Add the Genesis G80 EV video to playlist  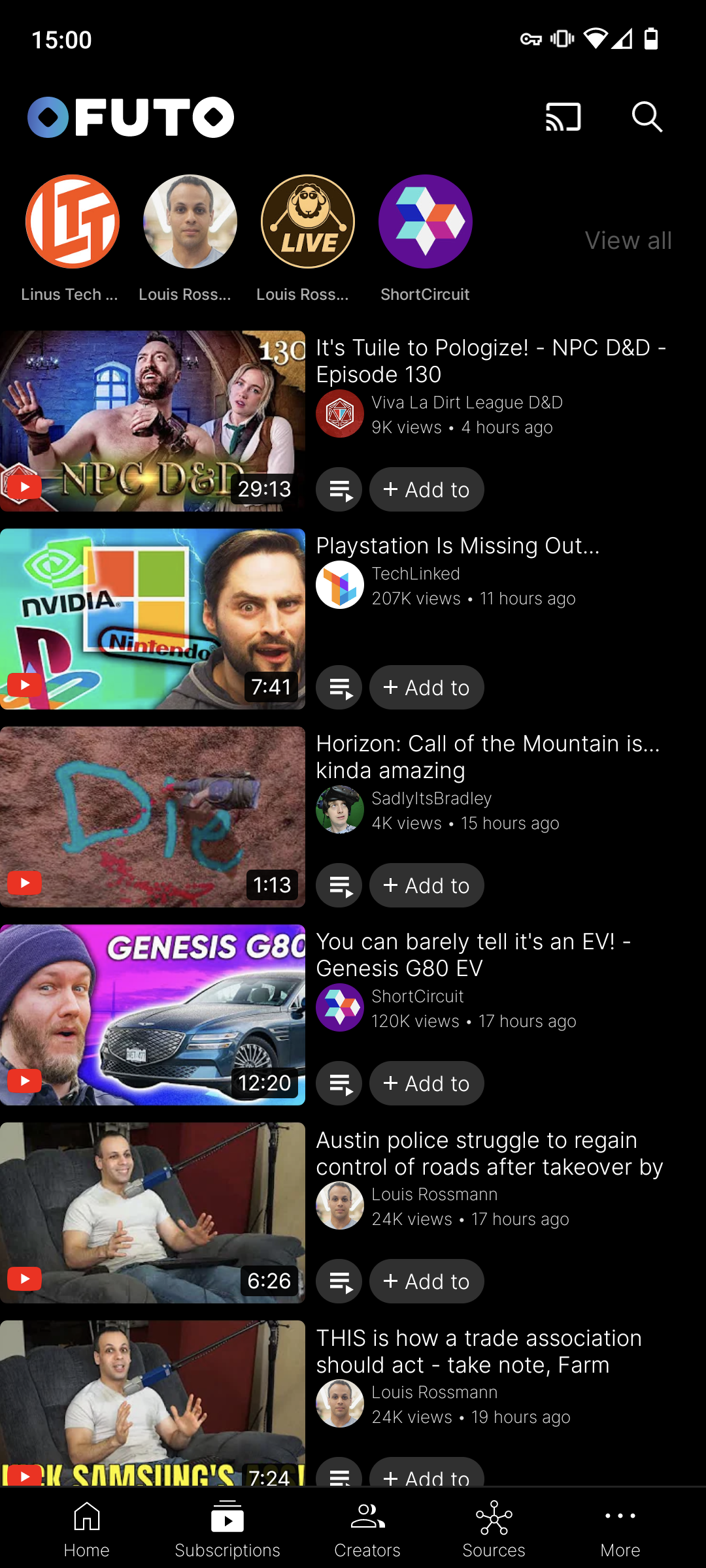[427, 1083]
